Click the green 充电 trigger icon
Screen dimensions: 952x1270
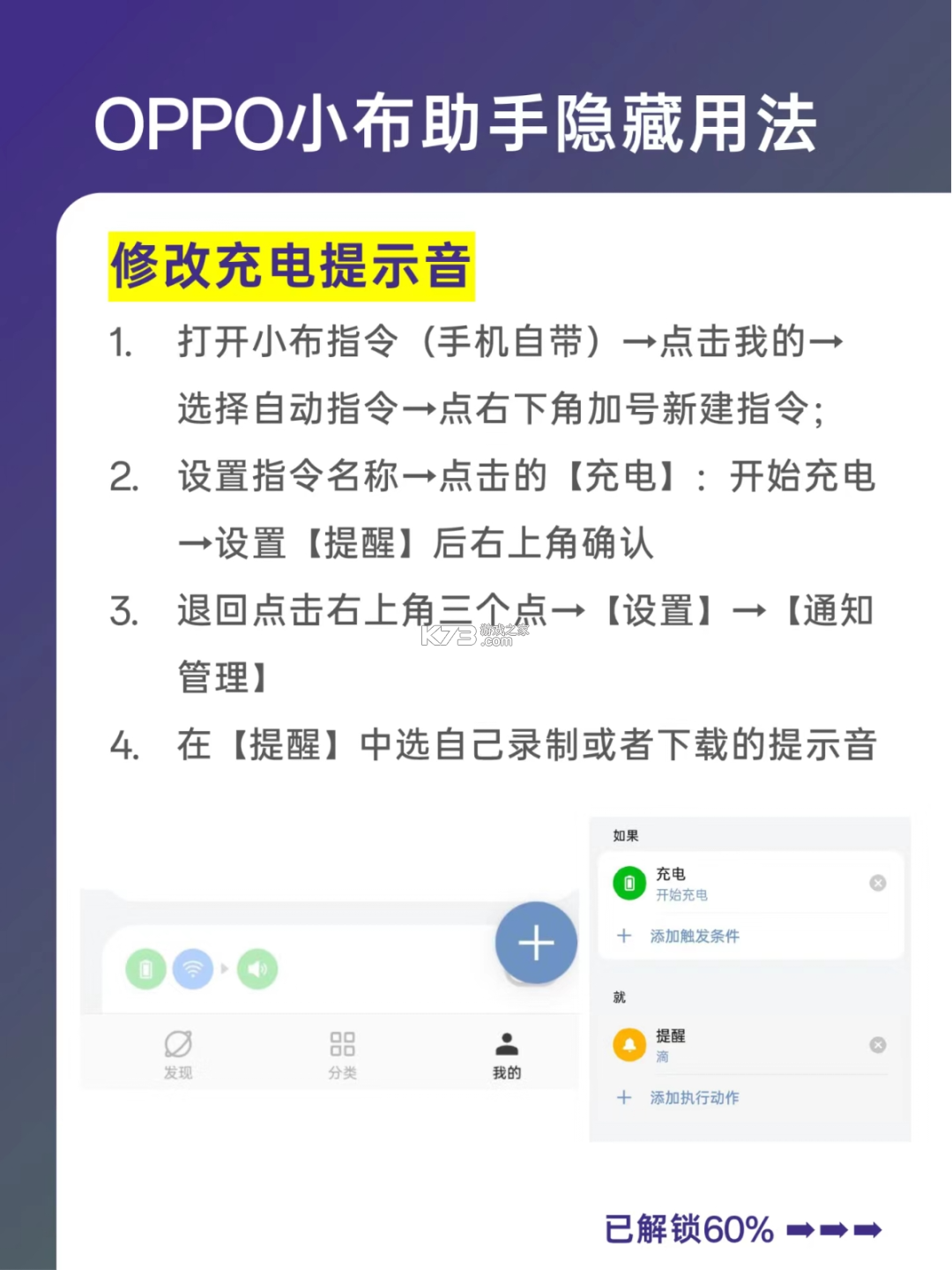click(x=628, y=883)
